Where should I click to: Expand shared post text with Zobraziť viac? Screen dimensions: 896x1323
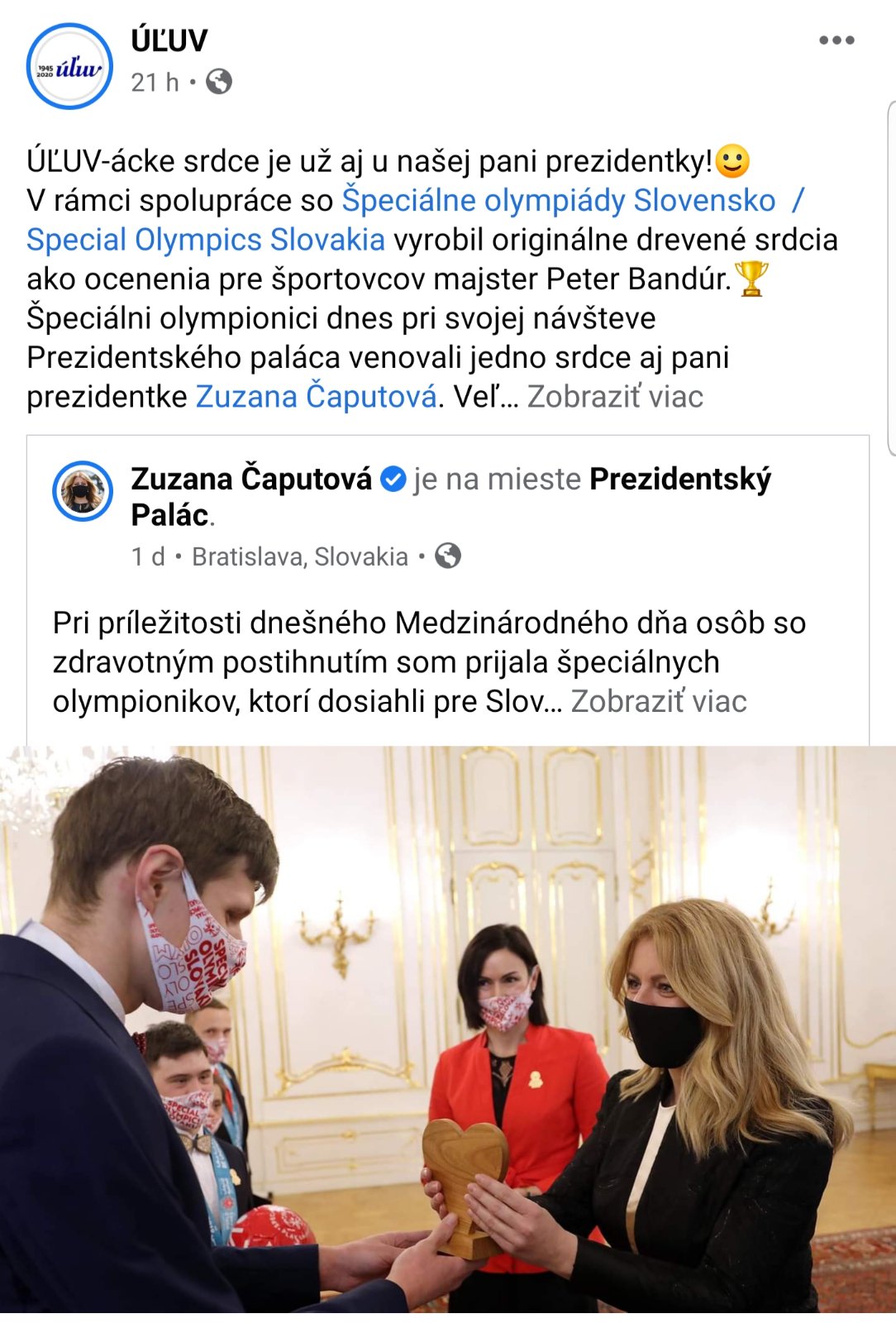(659, 701)
